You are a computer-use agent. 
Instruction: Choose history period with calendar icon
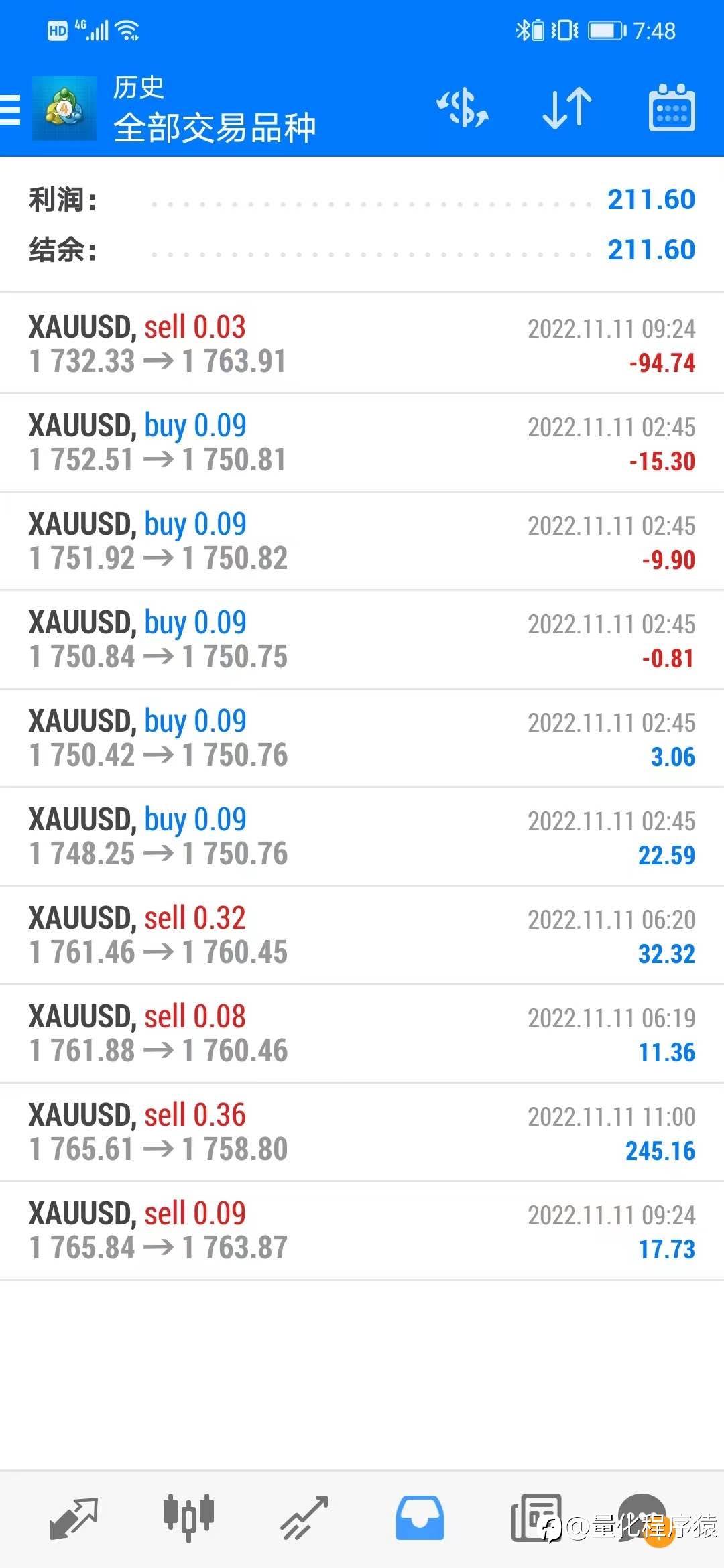[x=671, y=109]
